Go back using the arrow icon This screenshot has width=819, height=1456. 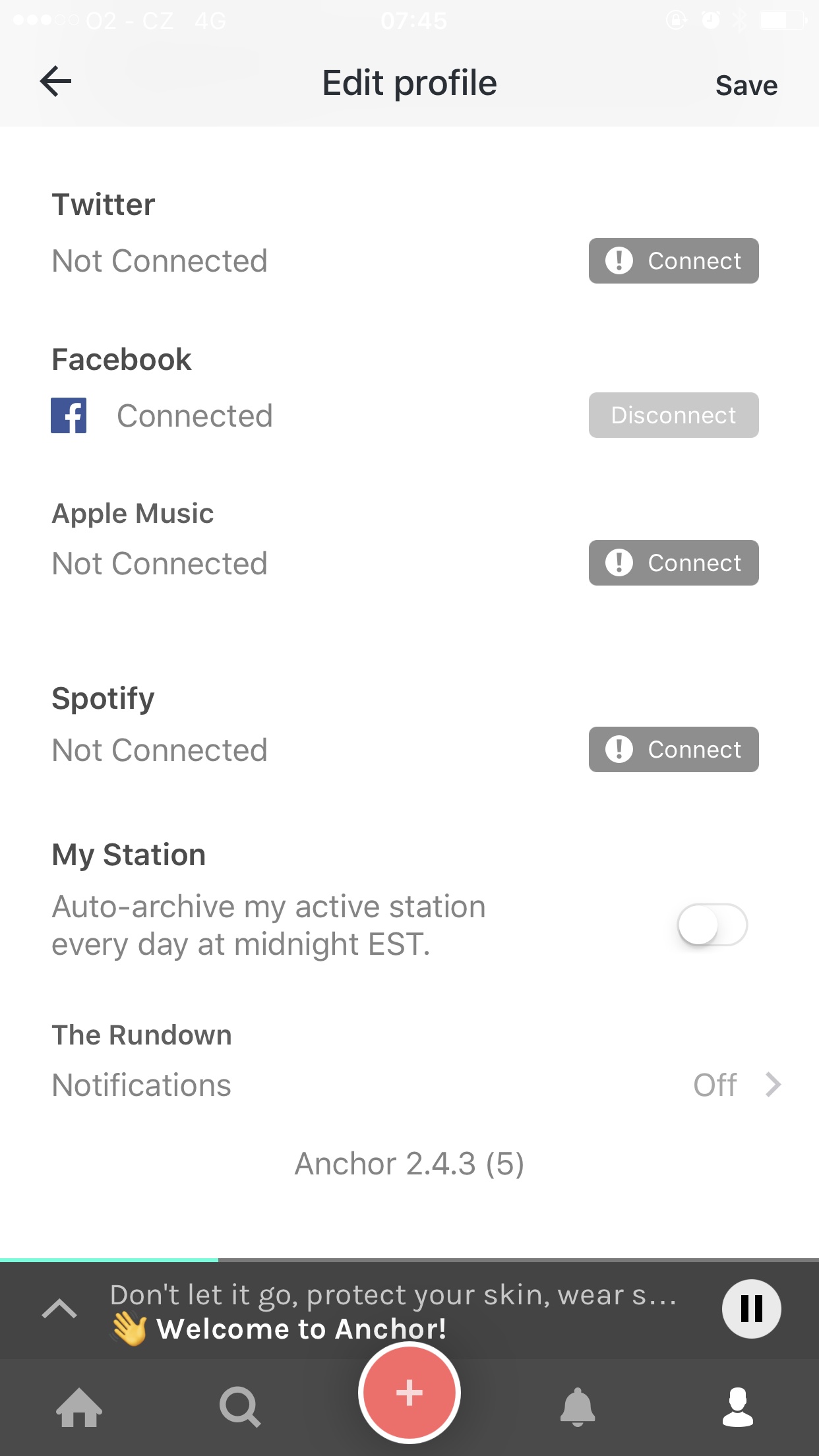(55, 82)
